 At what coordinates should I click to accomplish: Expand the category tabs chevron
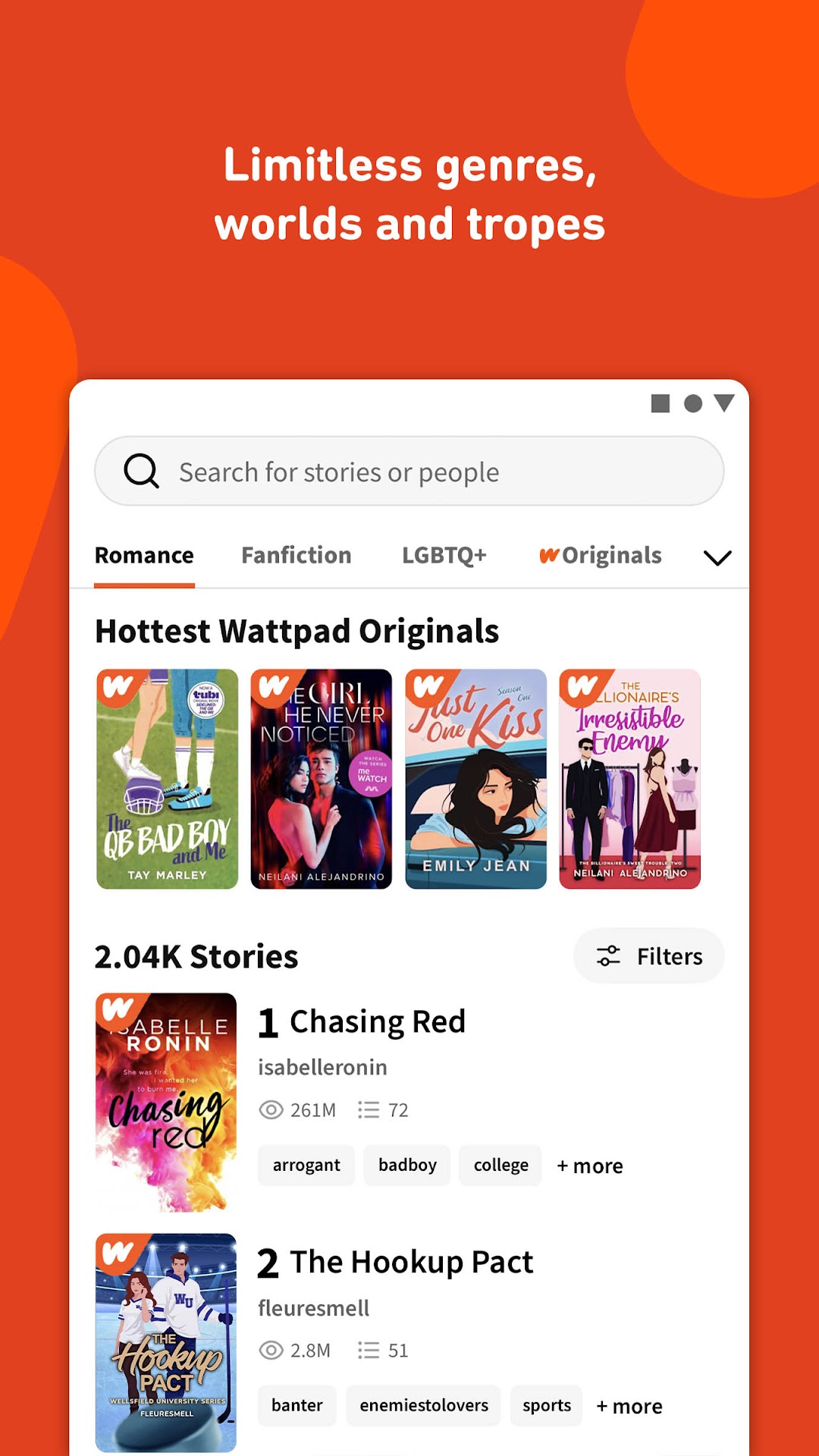[716, 557]
